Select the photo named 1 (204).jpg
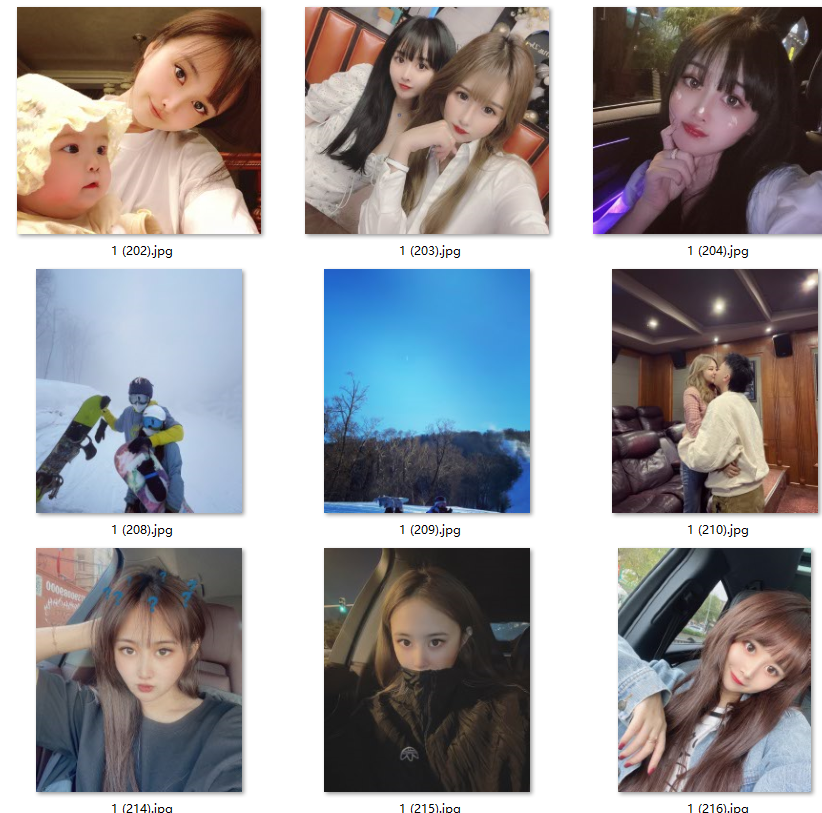This screenshot has height=813, width=822. tap(707, 121)
